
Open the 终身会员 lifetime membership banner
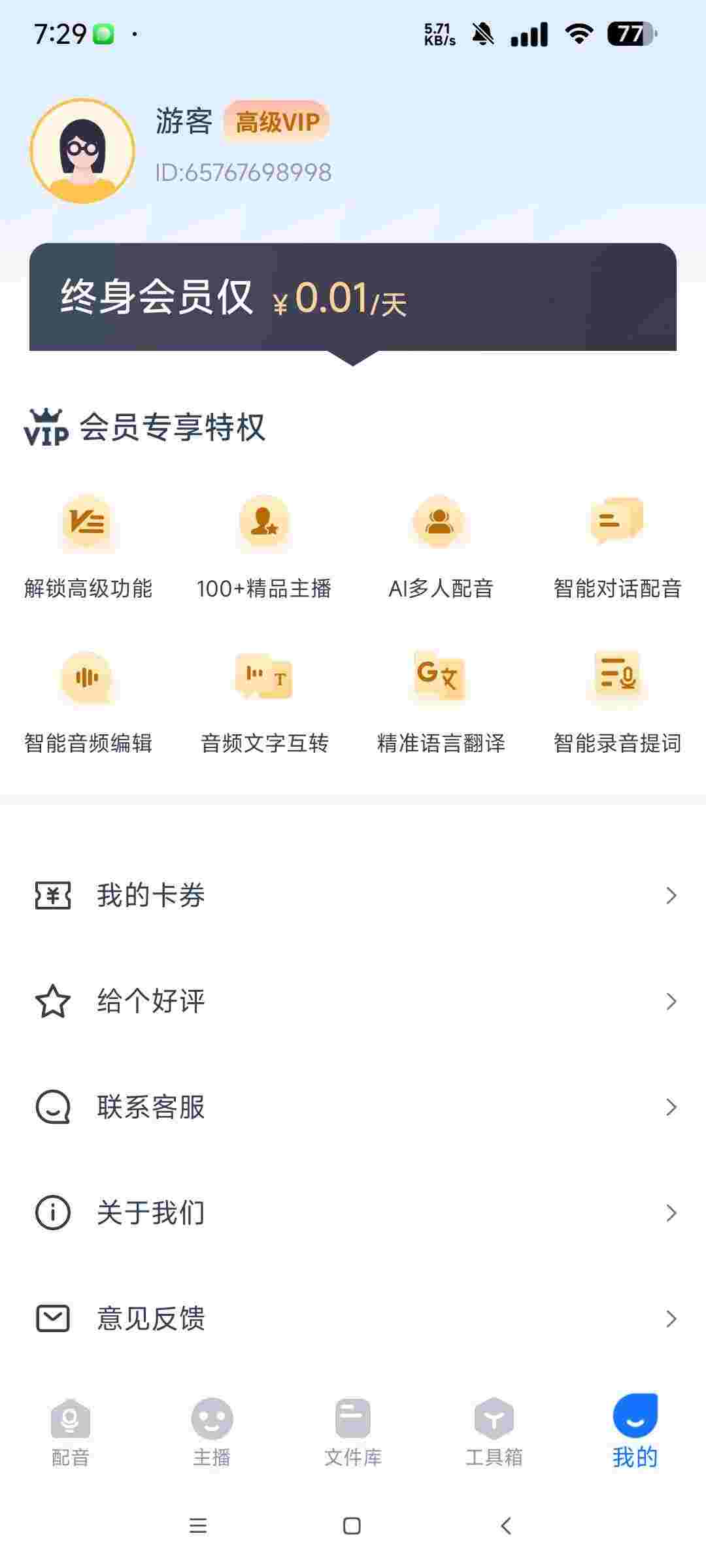point(353,297)
